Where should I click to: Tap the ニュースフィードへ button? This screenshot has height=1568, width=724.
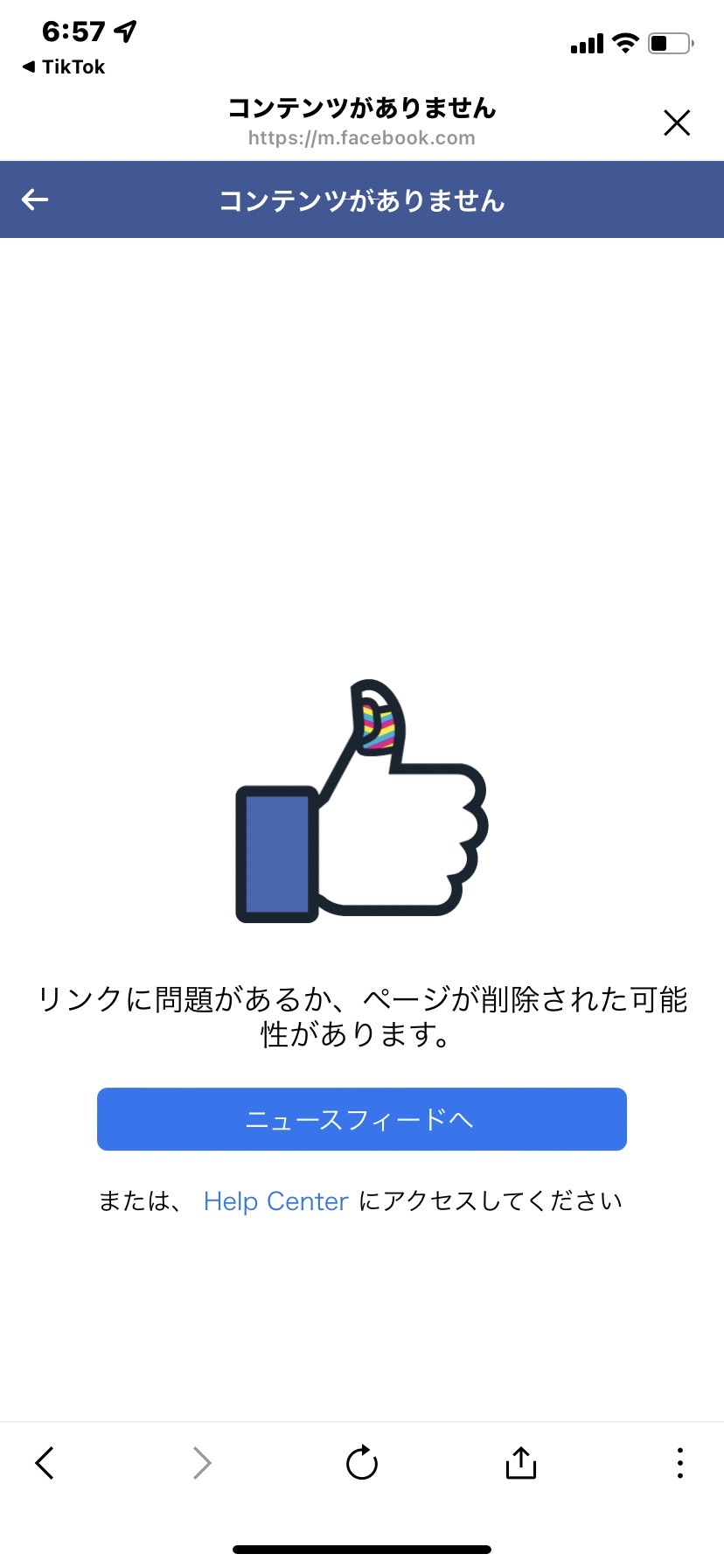click(x=362, y=1119)
